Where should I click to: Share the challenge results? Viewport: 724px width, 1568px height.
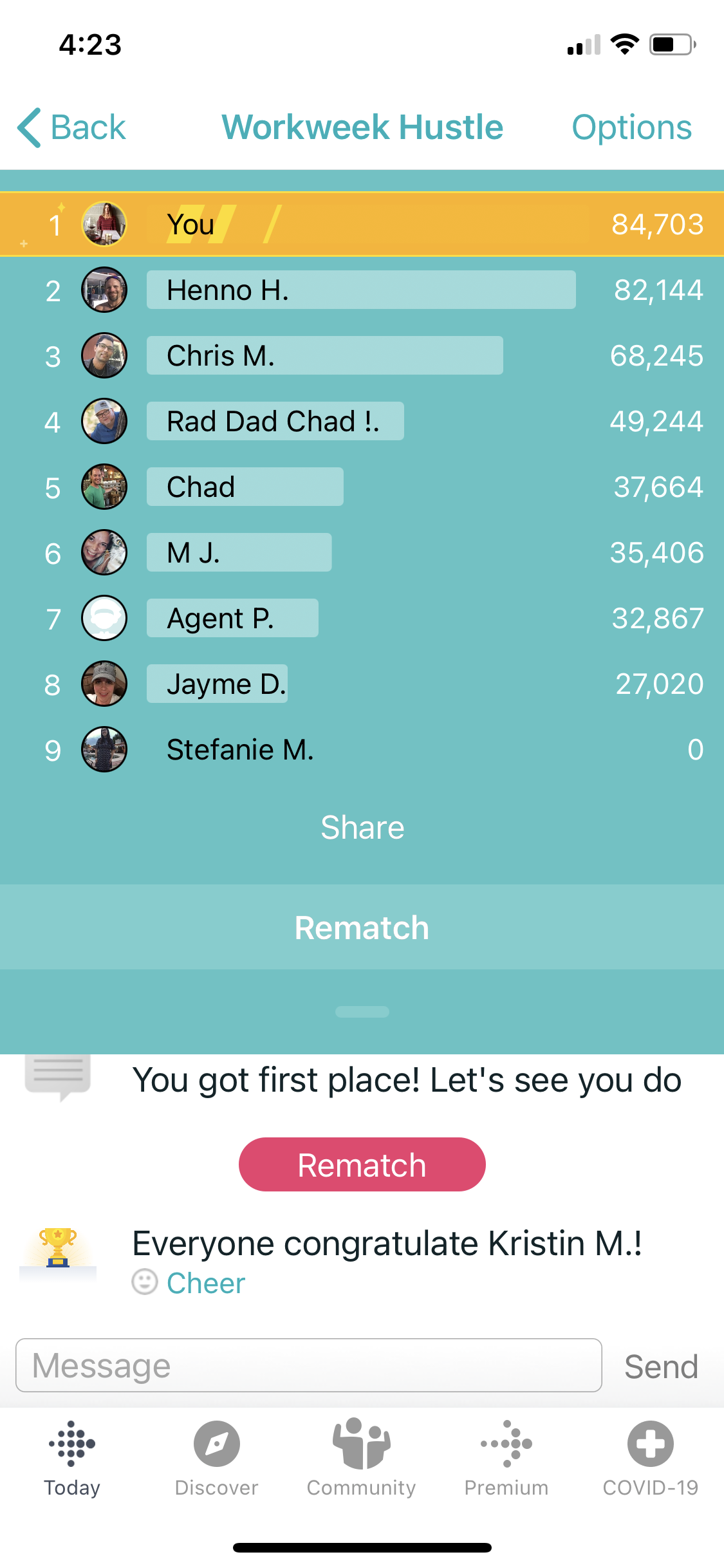coord(362,828)
